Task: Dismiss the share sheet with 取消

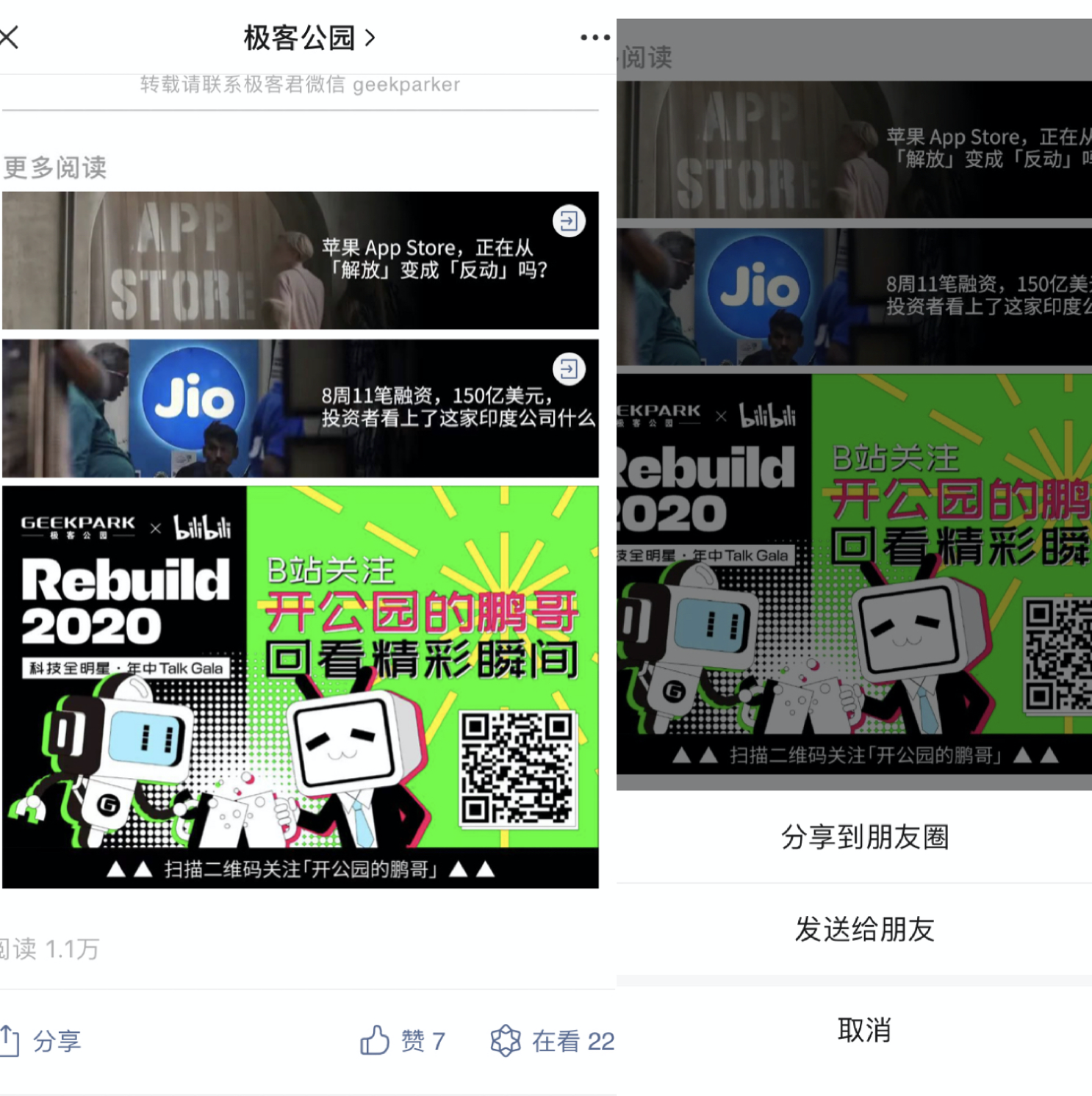Action: click(864, 1030)
